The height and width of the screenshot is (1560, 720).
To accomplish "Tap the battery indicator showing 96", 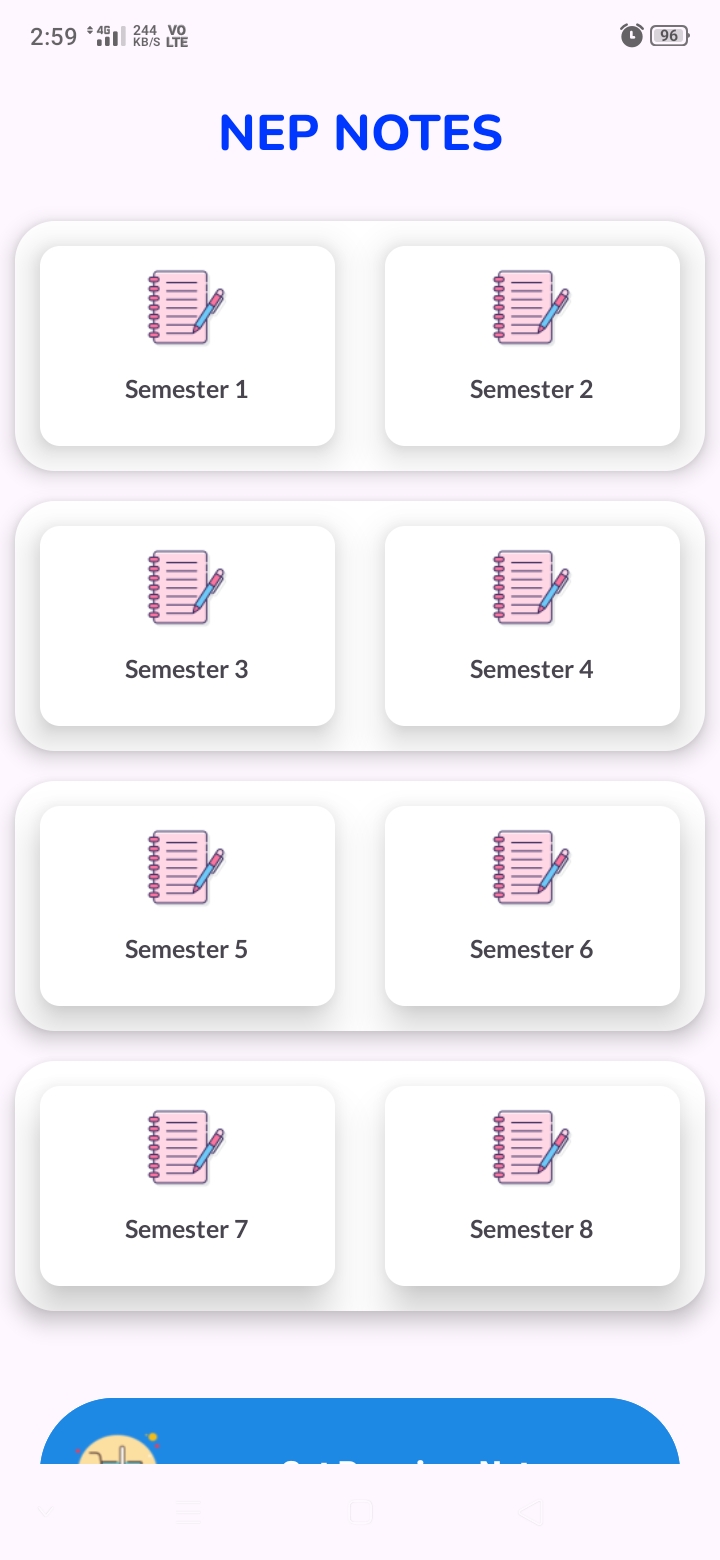I will [x=668, y=35].
